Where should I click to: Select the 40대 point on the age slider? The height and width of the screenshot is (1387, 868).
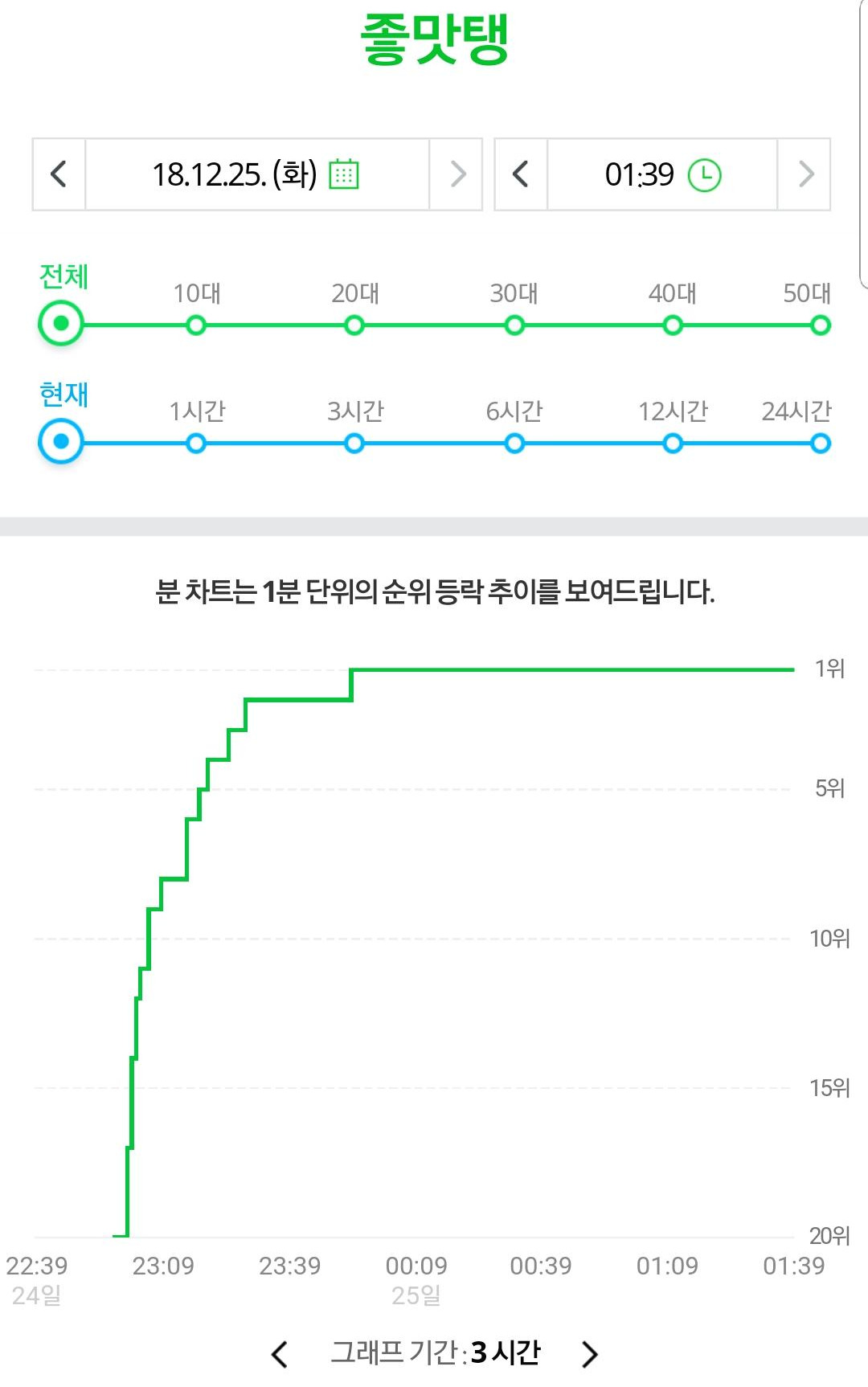pyautogui.click(x=671, y=325)
